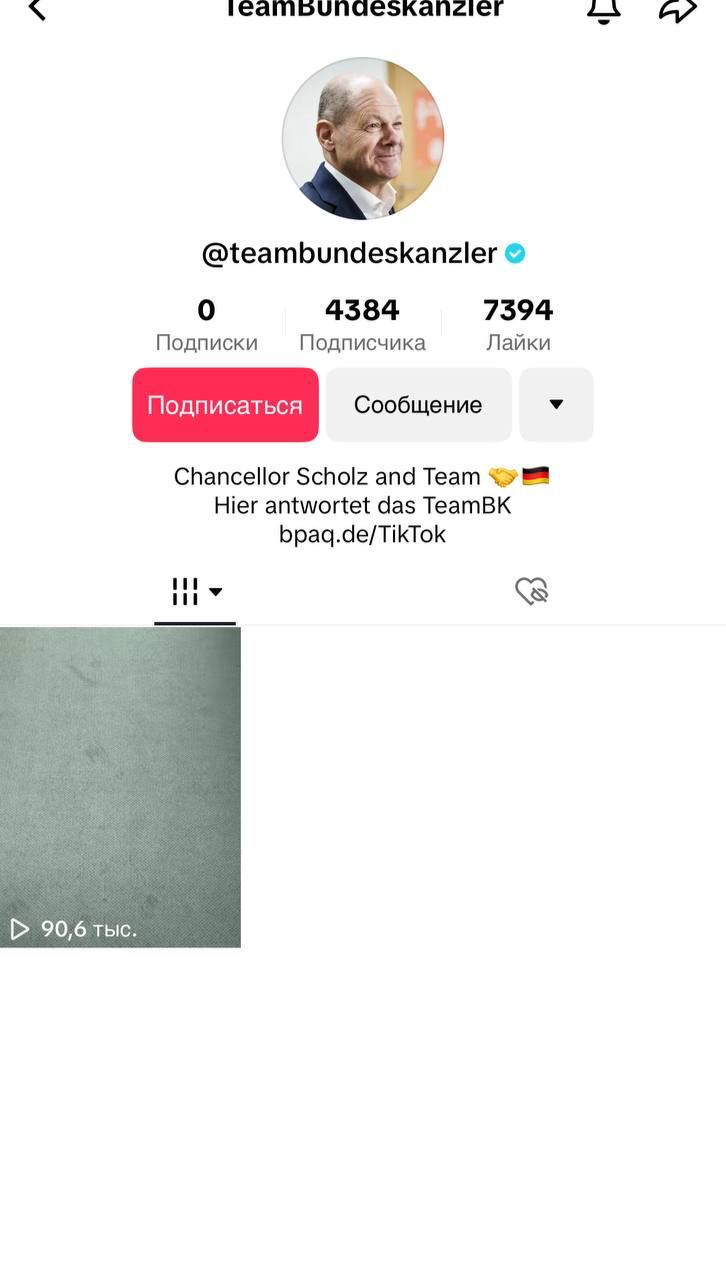Open the notifications bell
The image size is (726, 1280).
point(603,10)
